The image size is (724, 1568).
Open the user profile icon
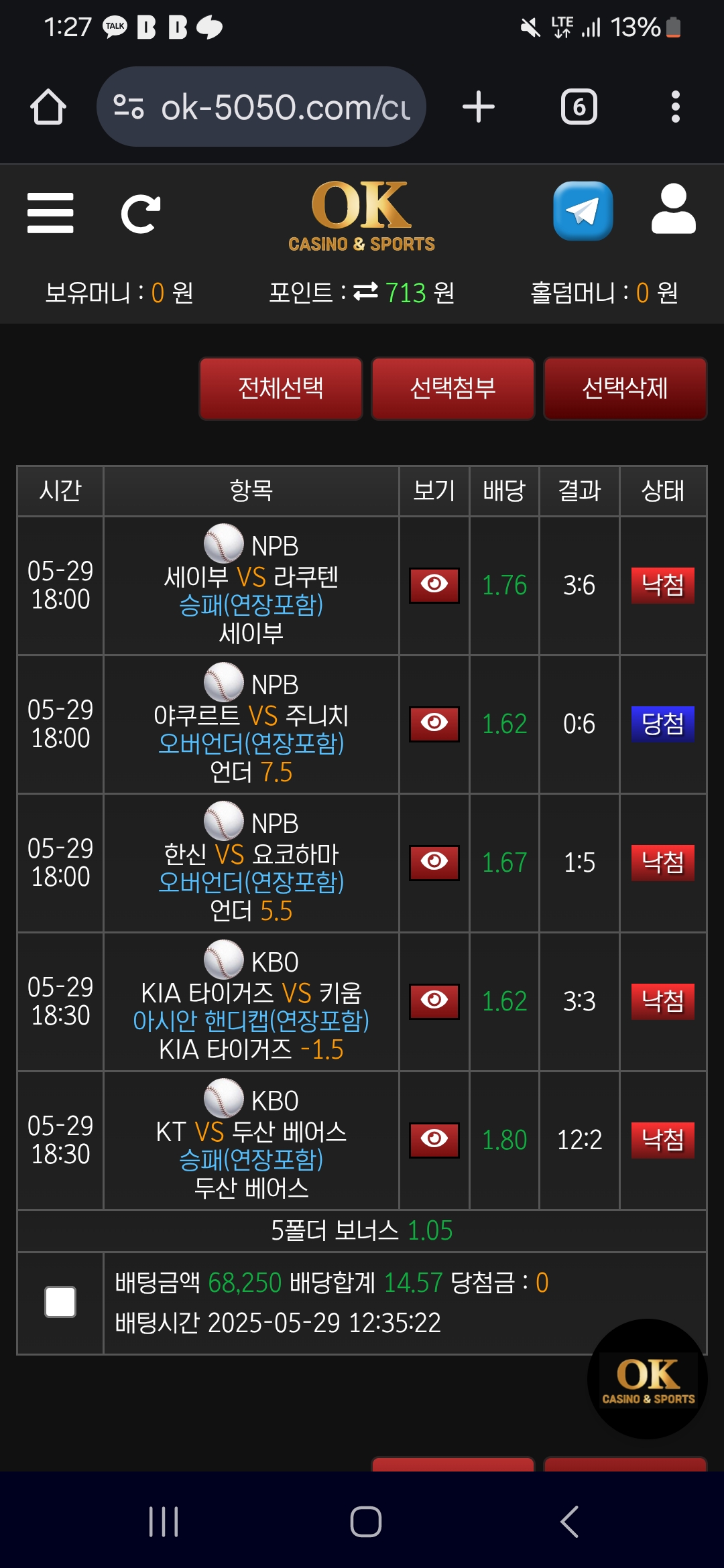click(x=673, y=210)
